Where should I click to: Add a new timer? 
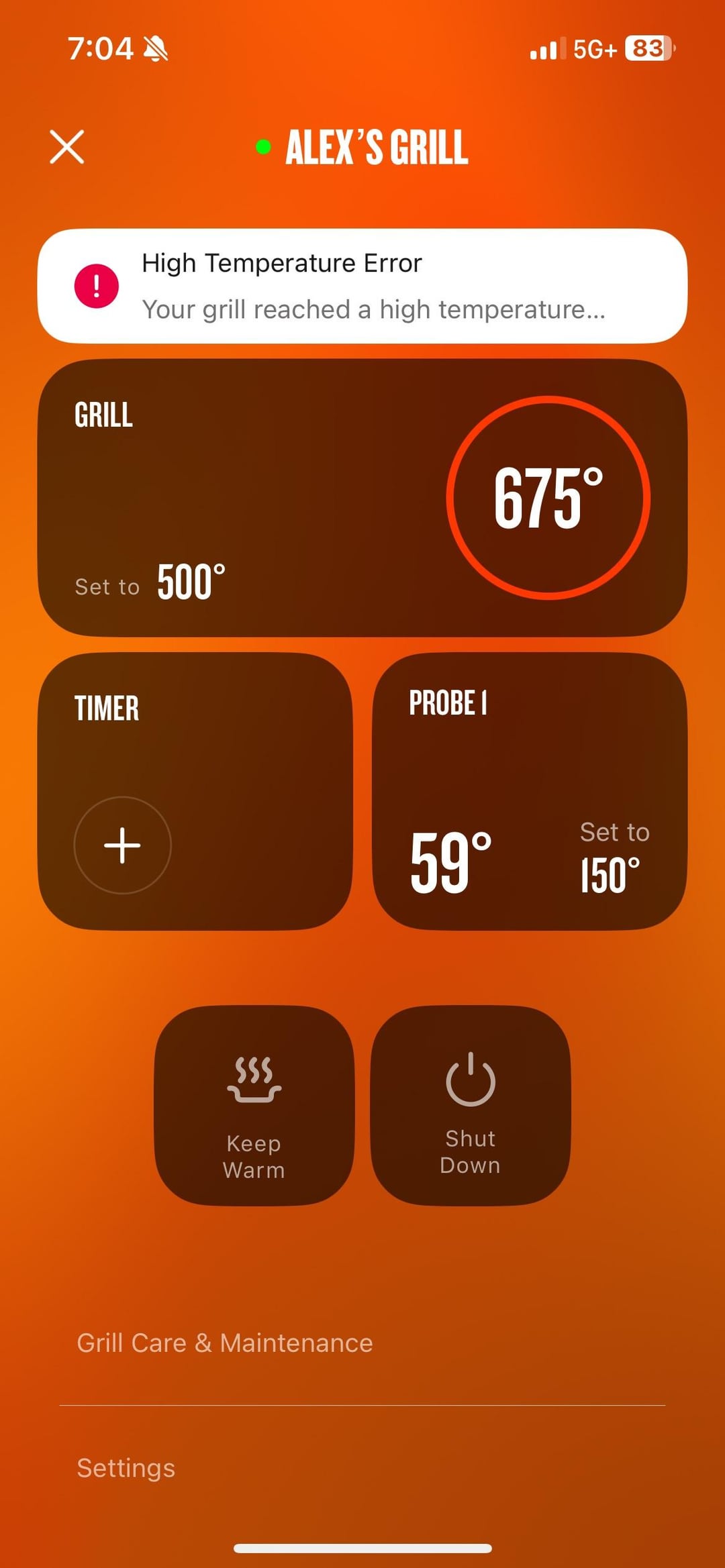tap(122, 845)
